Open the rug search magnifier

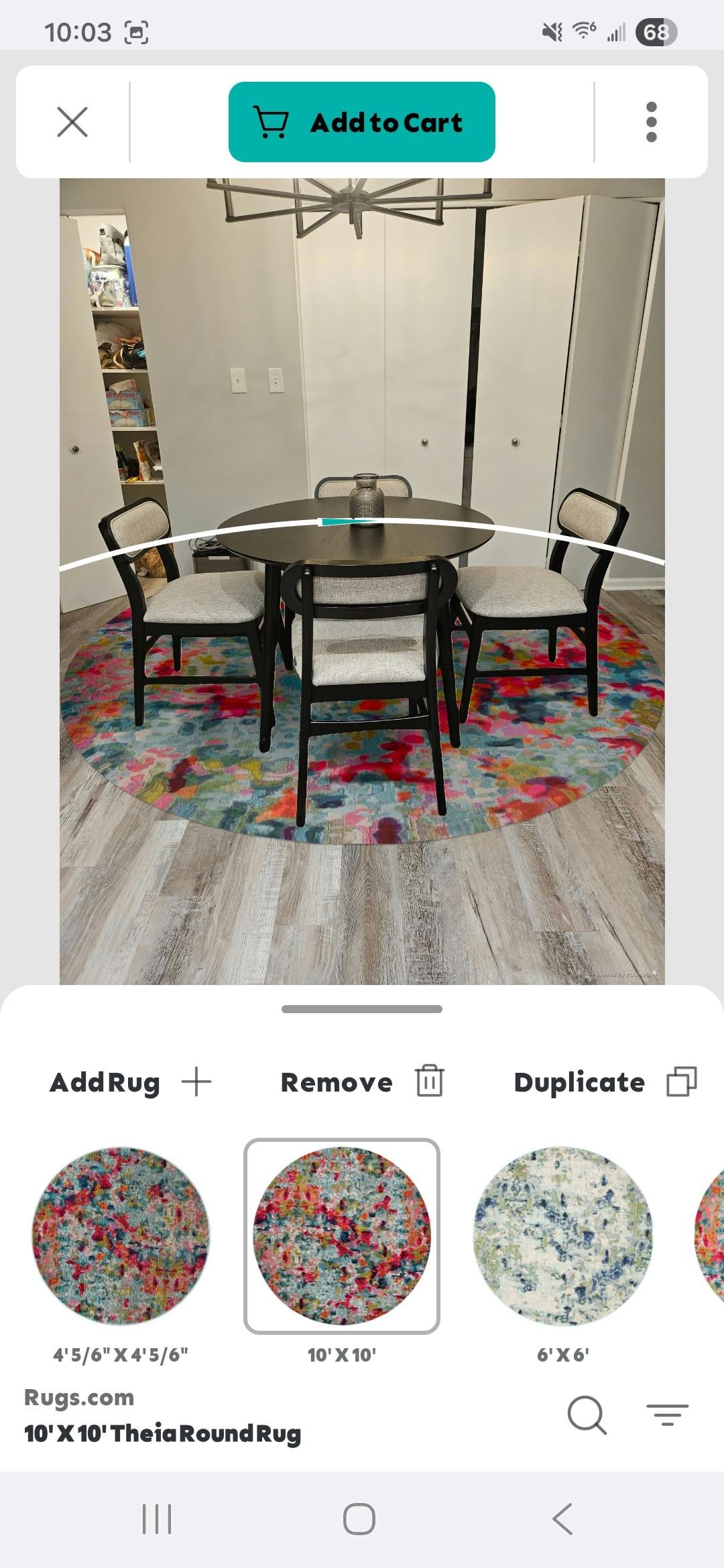587,1415
